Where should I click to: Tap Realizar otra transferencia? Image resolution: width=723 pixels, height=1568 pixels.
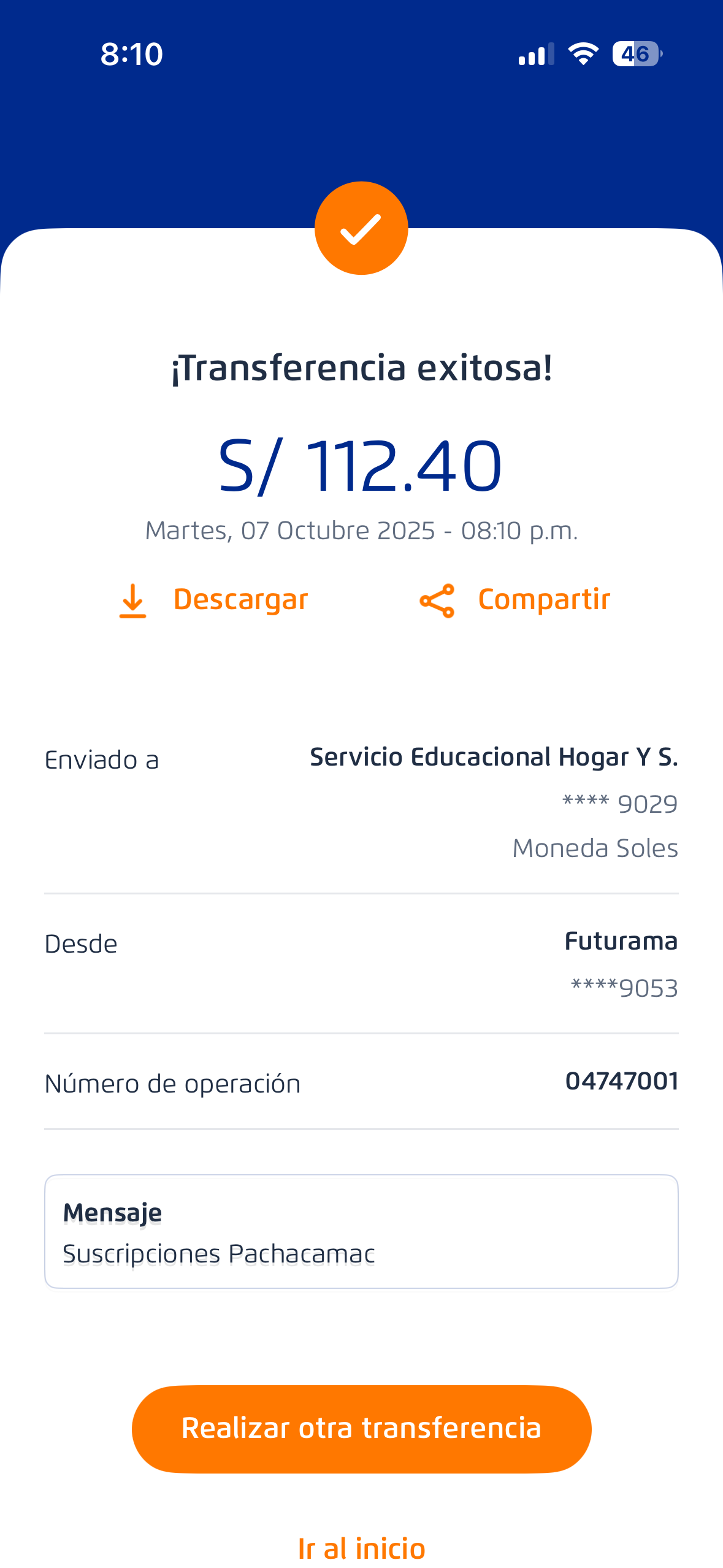361,1428
